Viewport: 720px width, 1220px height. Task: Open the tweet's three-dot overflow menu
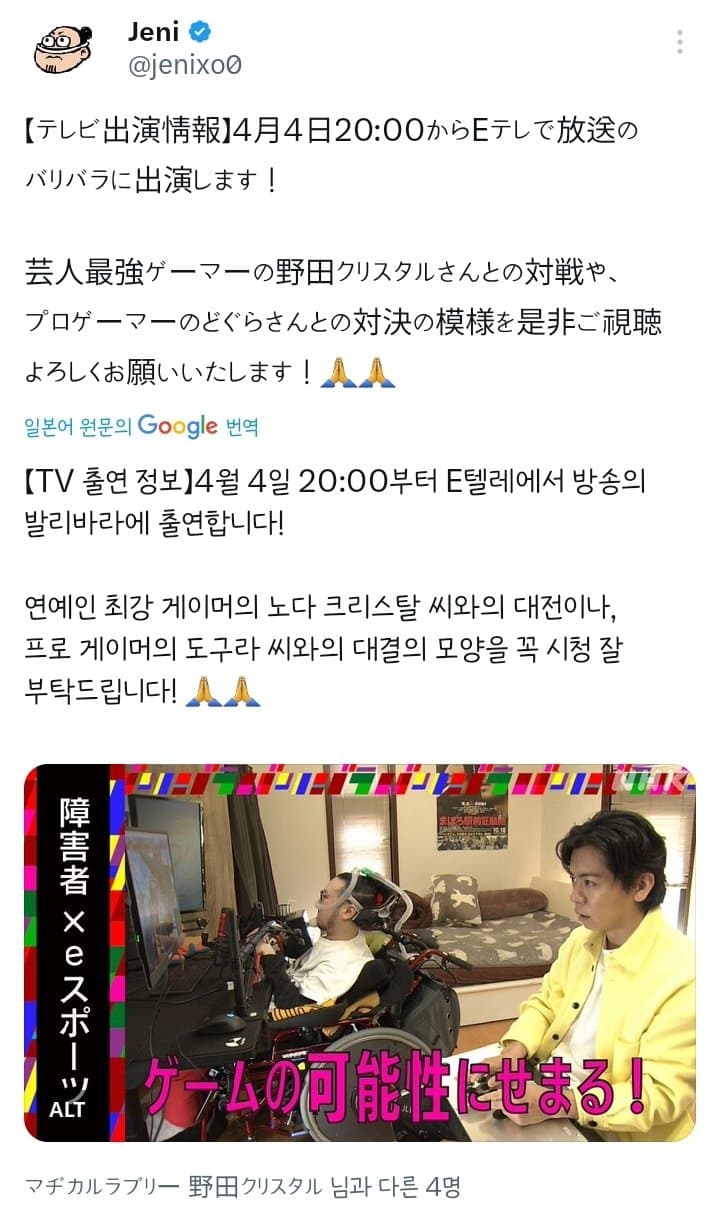click(x=680, y=42)
